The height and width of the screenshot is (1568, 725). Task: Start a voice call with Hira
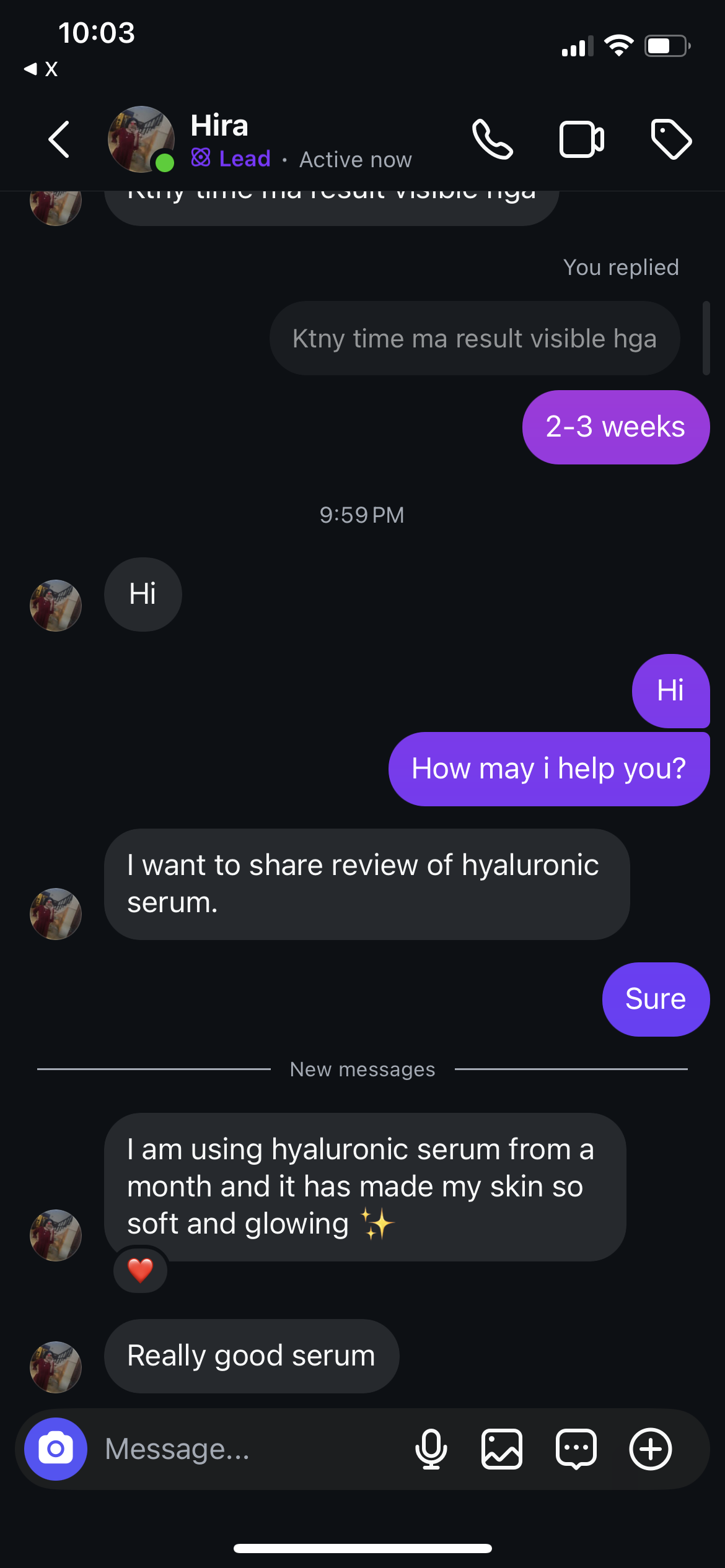493,139
